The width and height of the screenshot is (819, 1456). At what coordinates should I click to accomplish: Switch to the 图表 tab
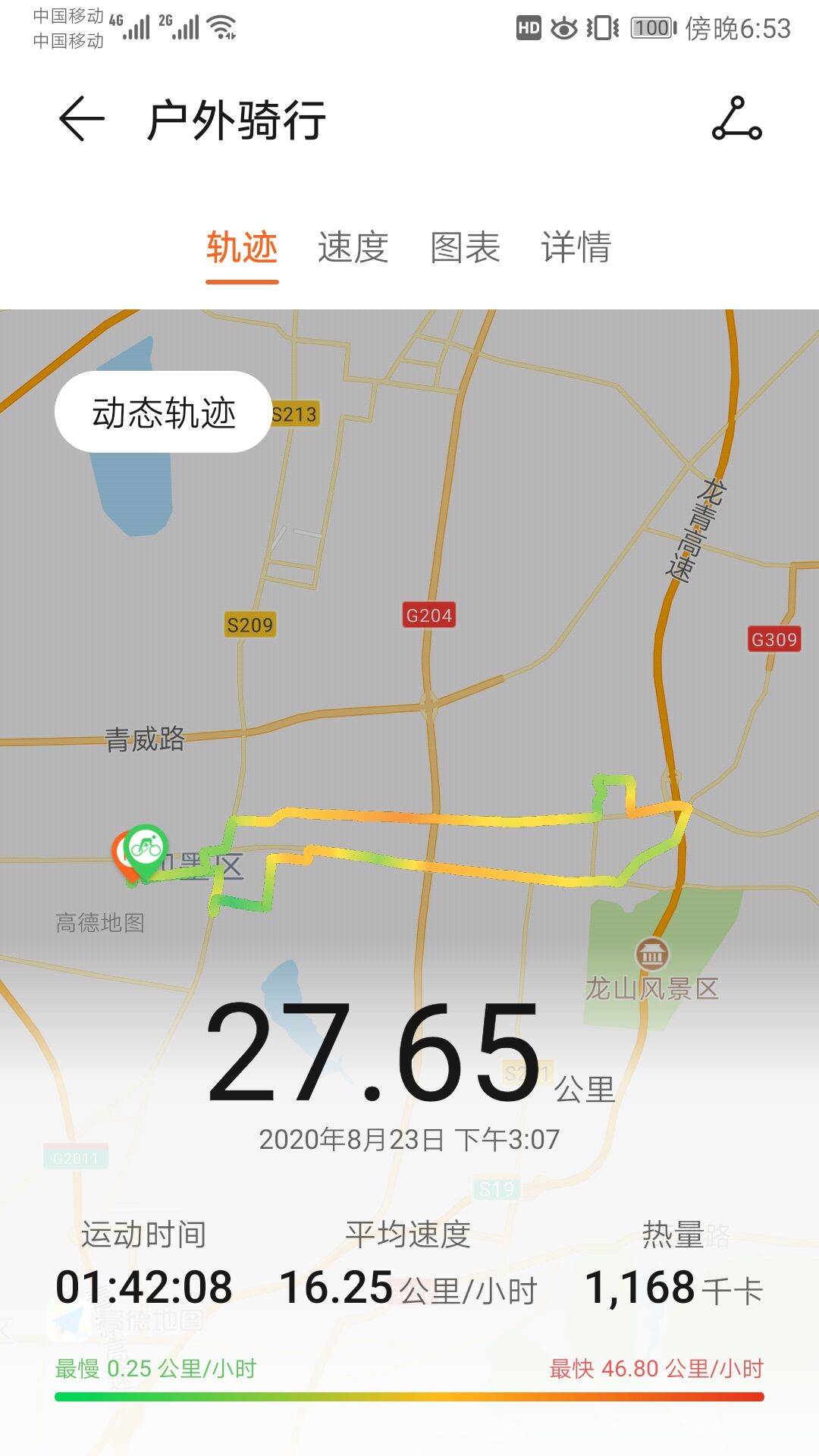(465, 248)
